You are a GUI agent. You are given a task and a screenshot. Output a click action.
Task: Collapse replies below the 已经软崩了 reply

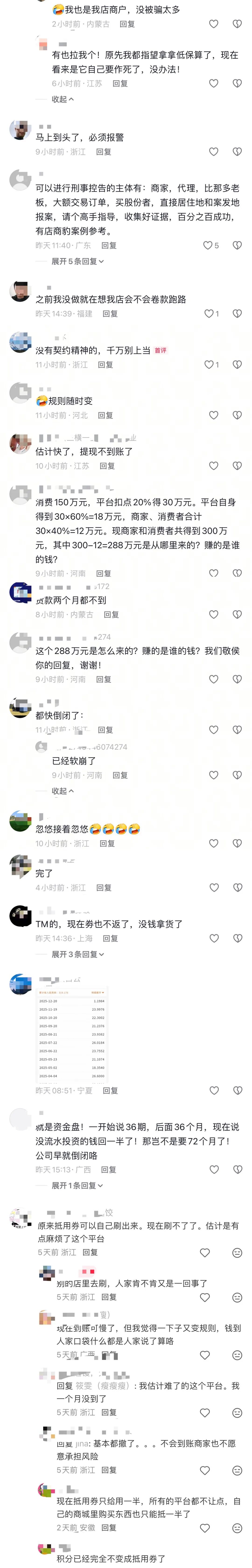point(63,791)
